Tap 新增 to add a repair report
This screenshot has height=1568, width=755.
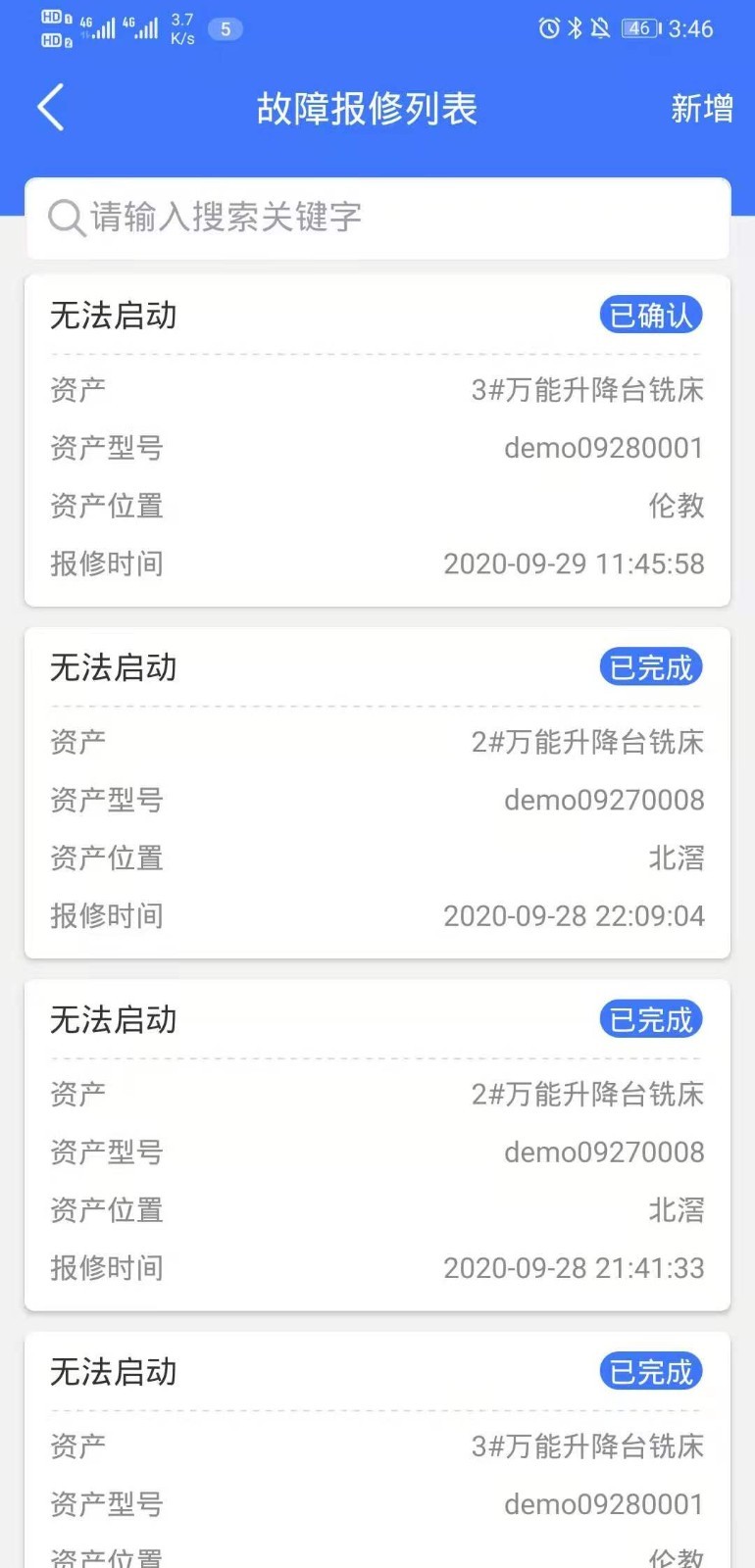[701, 108]
